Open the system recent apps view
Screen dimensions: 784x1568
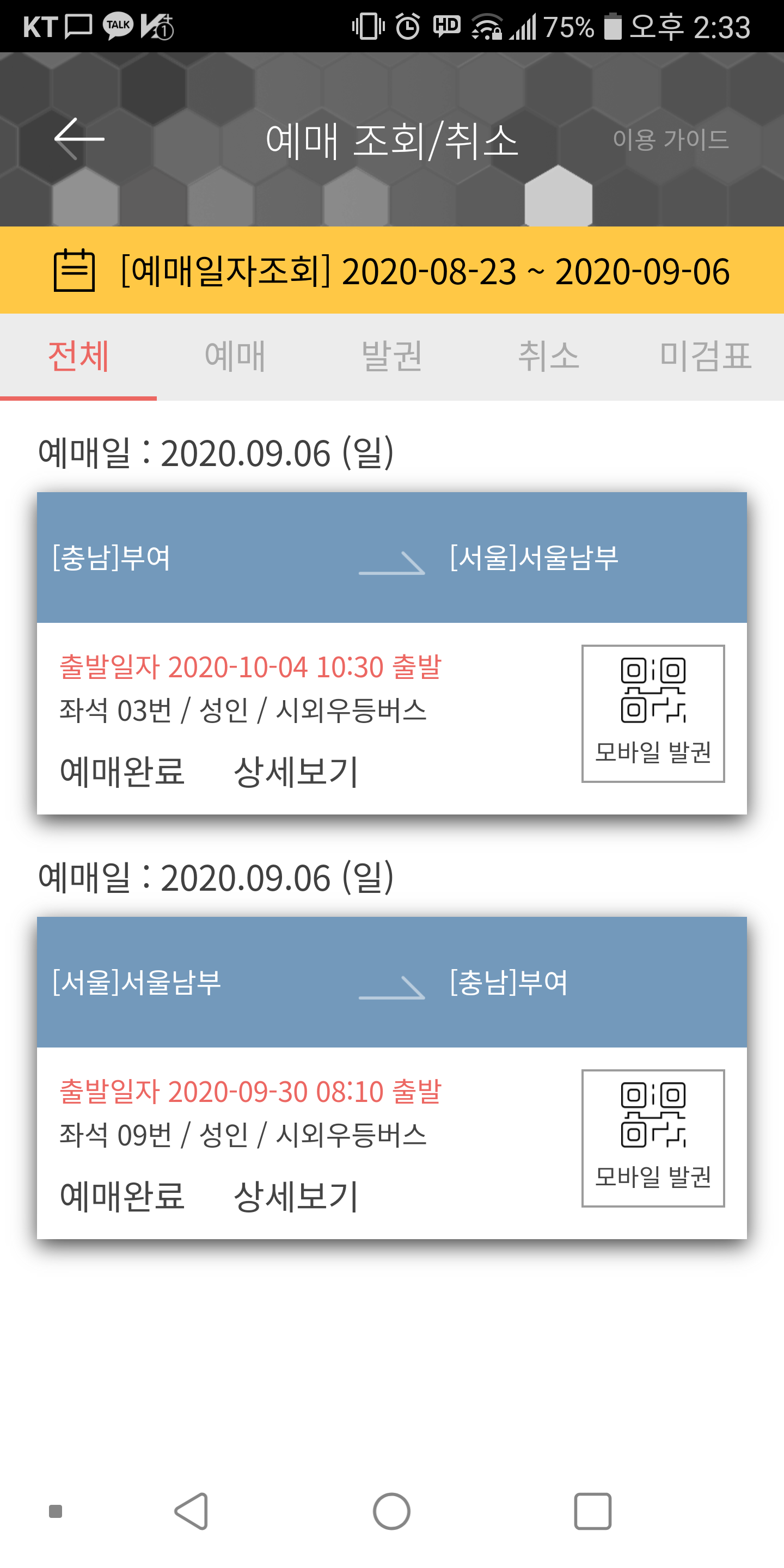click(592, 1511)
